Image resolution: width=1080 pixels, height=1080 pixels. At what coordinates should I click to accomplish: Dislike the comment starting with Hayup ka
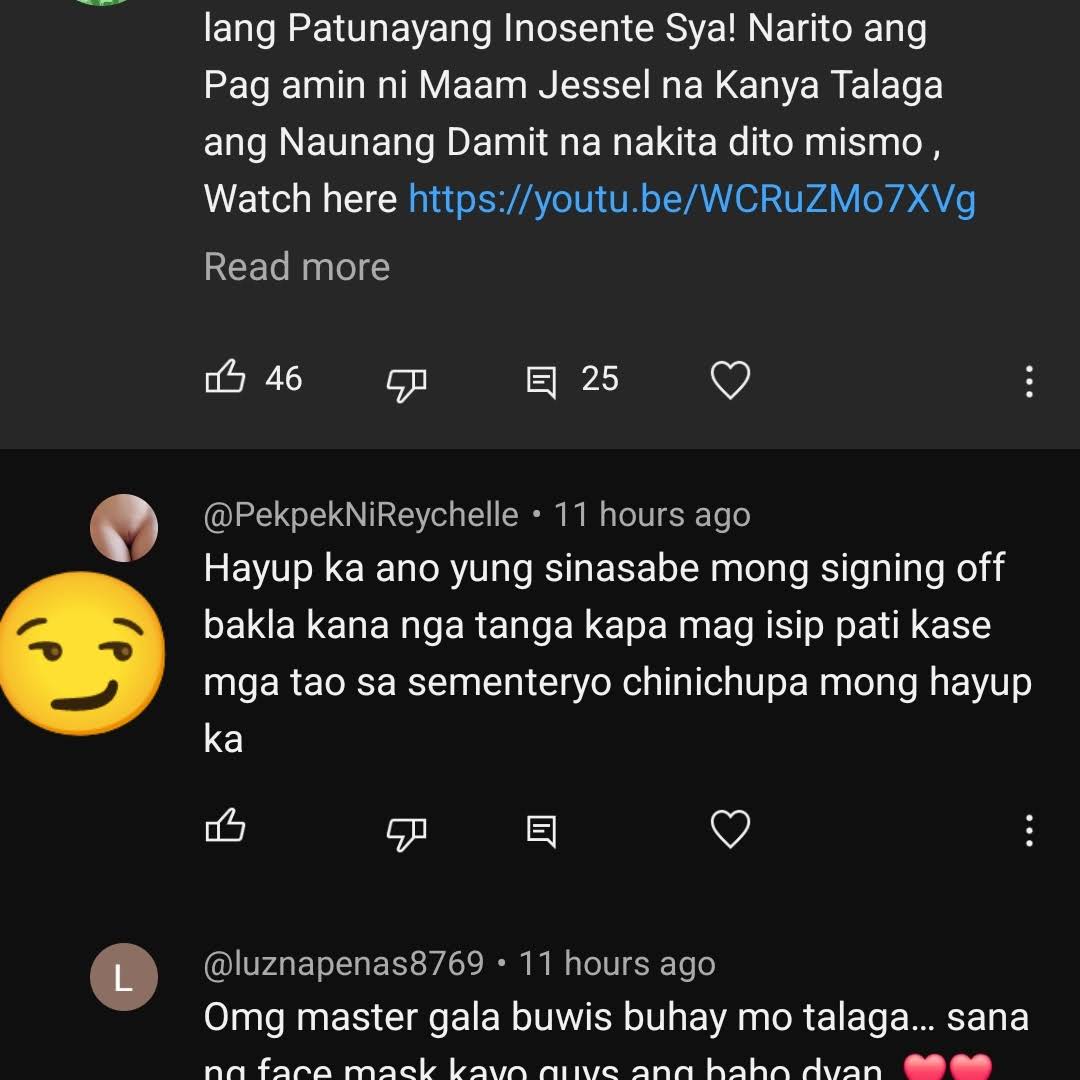pyautogui.click(x=406, y=831)
